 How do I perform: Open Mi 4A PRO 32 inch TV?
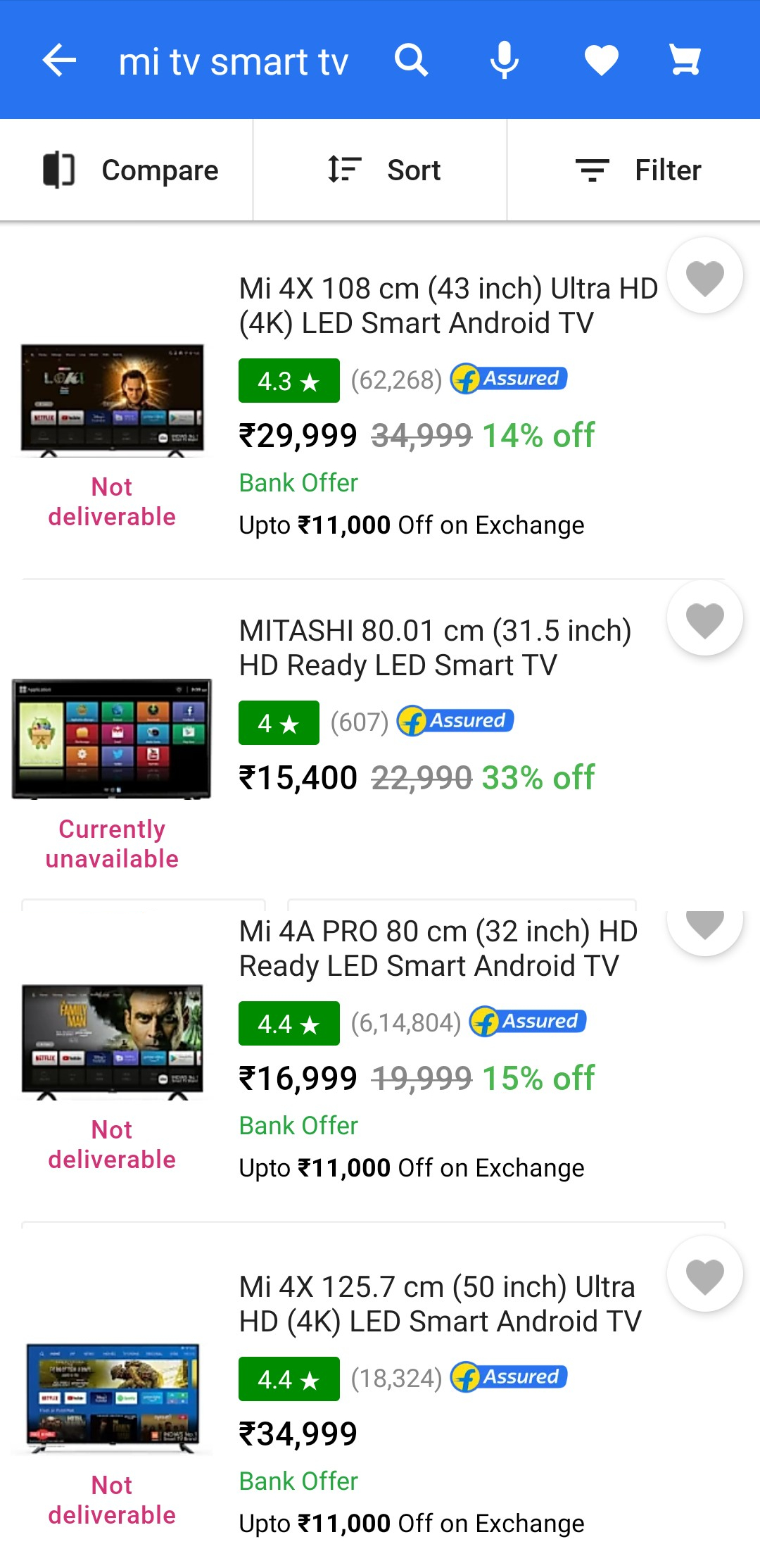point(438,948)
